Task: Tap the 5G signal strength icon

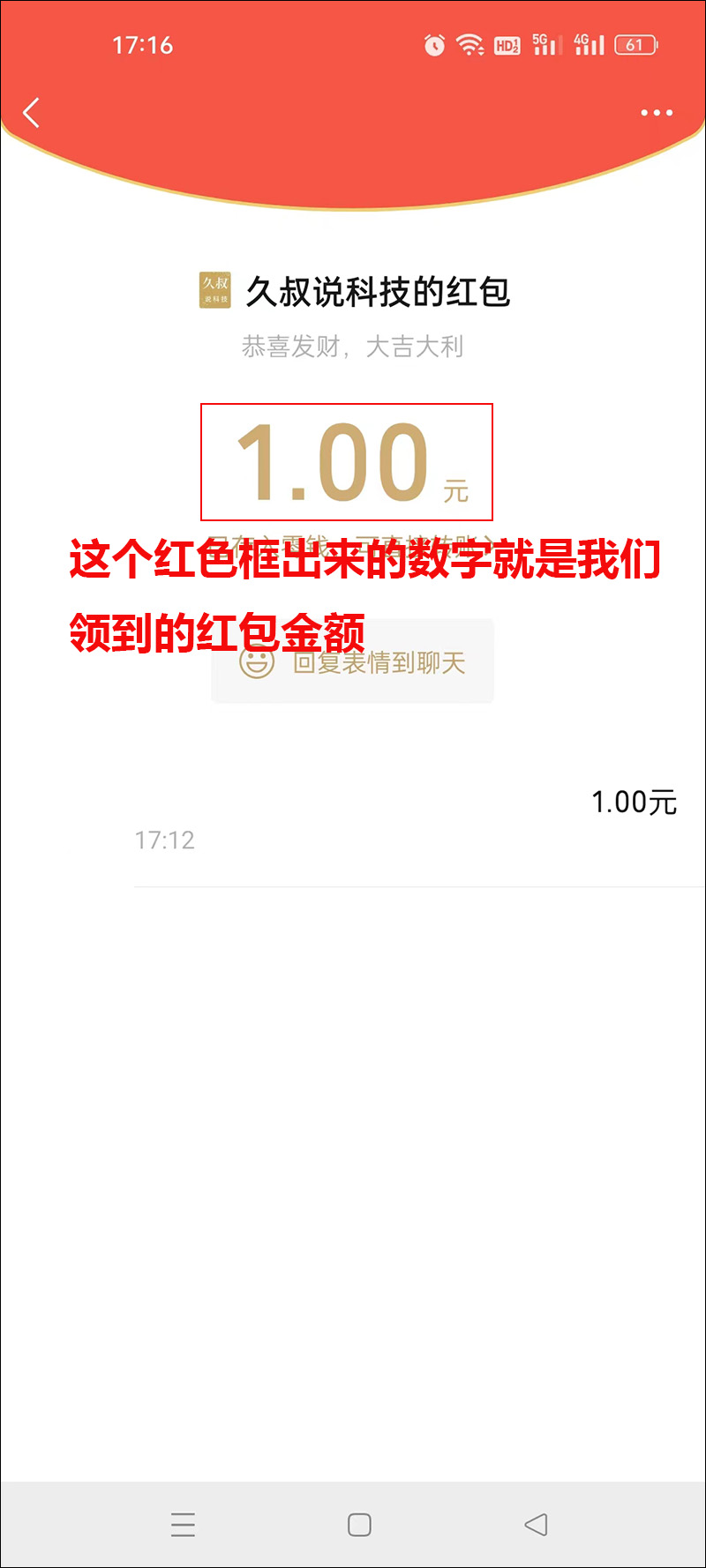Action: (x=545, y=44)
